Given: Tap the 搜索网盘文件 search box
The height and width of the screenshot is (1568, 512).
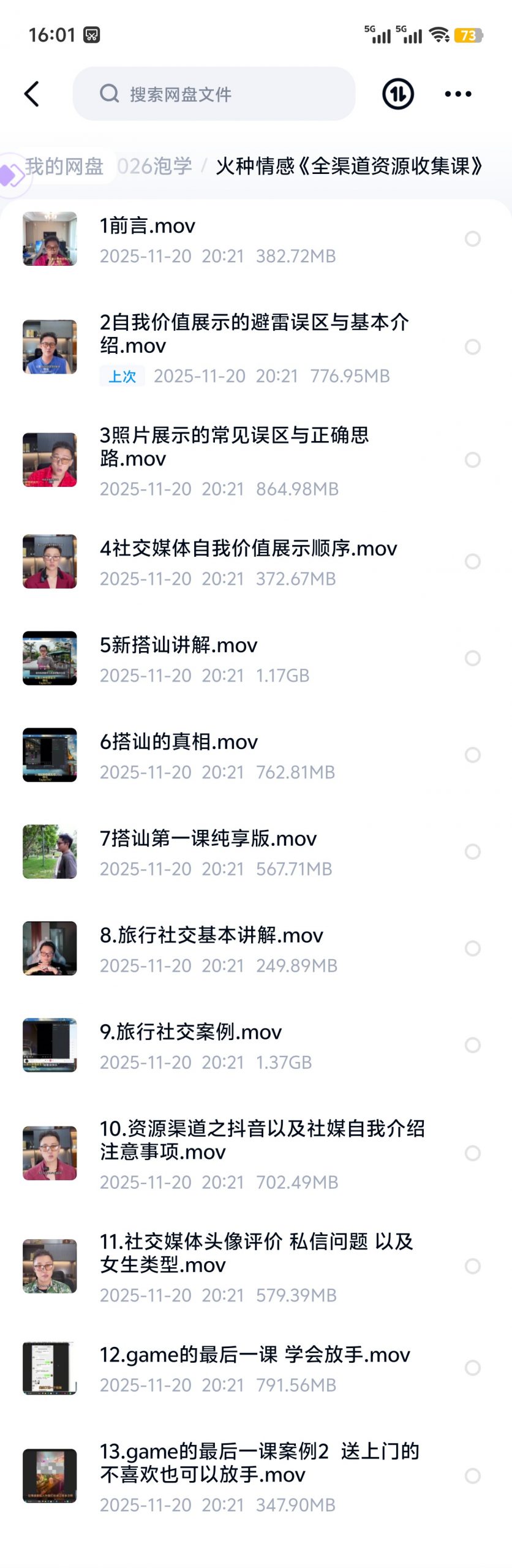Looking at the screenshot, I should pos(214,94).
